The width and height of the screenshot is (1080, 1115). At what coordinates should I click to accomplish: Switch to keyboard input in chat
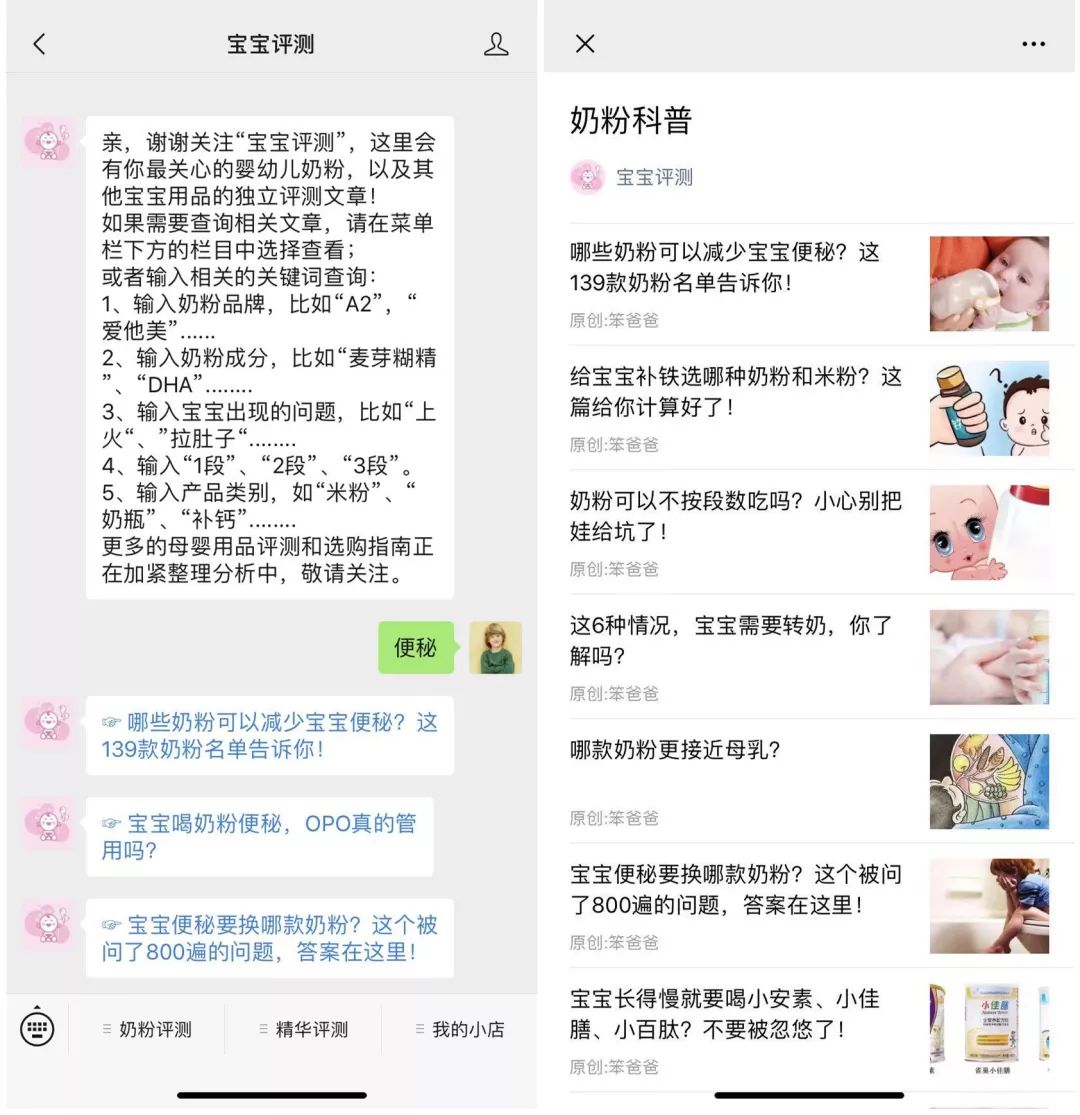37,1028
